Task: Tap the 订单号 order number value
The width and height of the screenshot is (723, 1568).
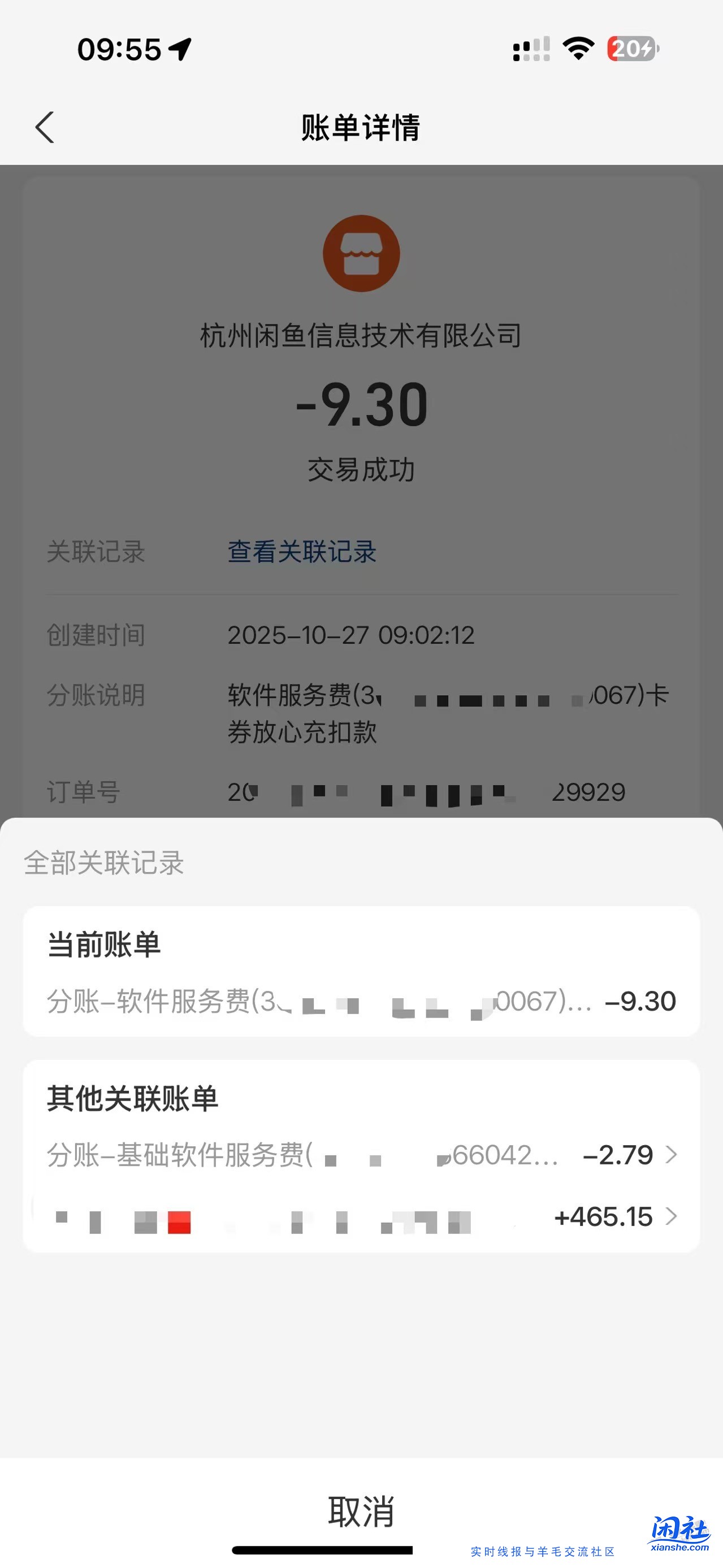Action: tap(426, 792)
